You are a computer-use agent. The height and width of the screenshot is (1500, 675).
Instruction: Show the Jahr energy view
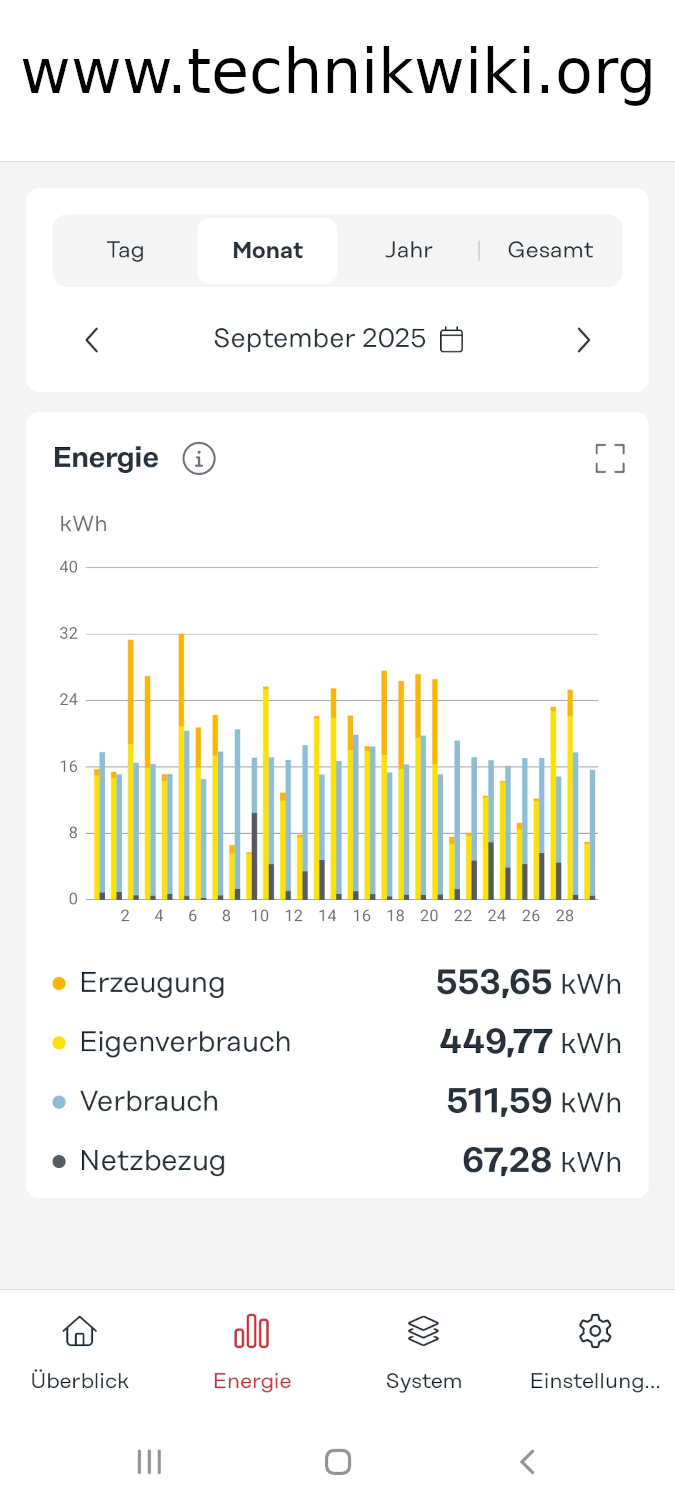coord(408,250)
